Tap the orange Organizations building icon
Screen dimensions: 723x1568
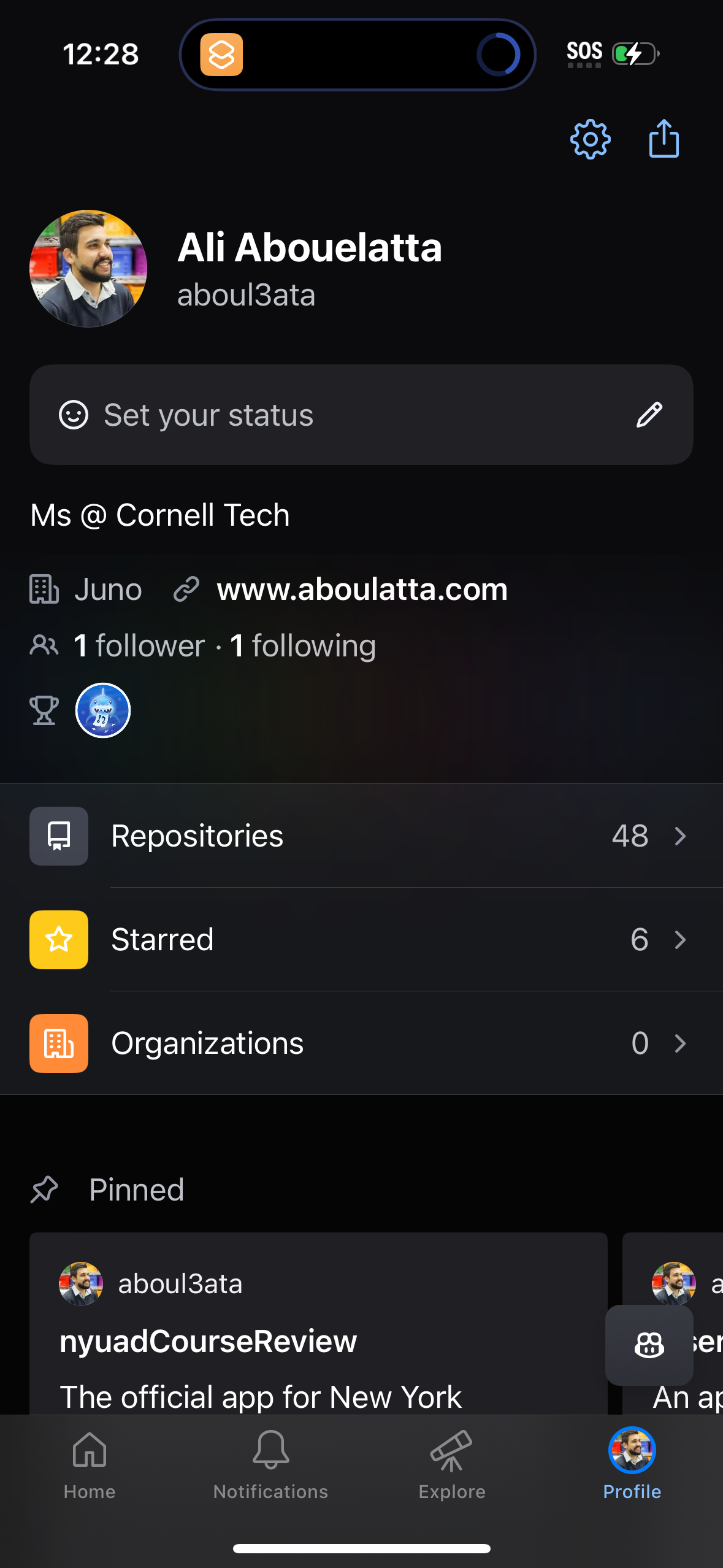(58, 1043)
